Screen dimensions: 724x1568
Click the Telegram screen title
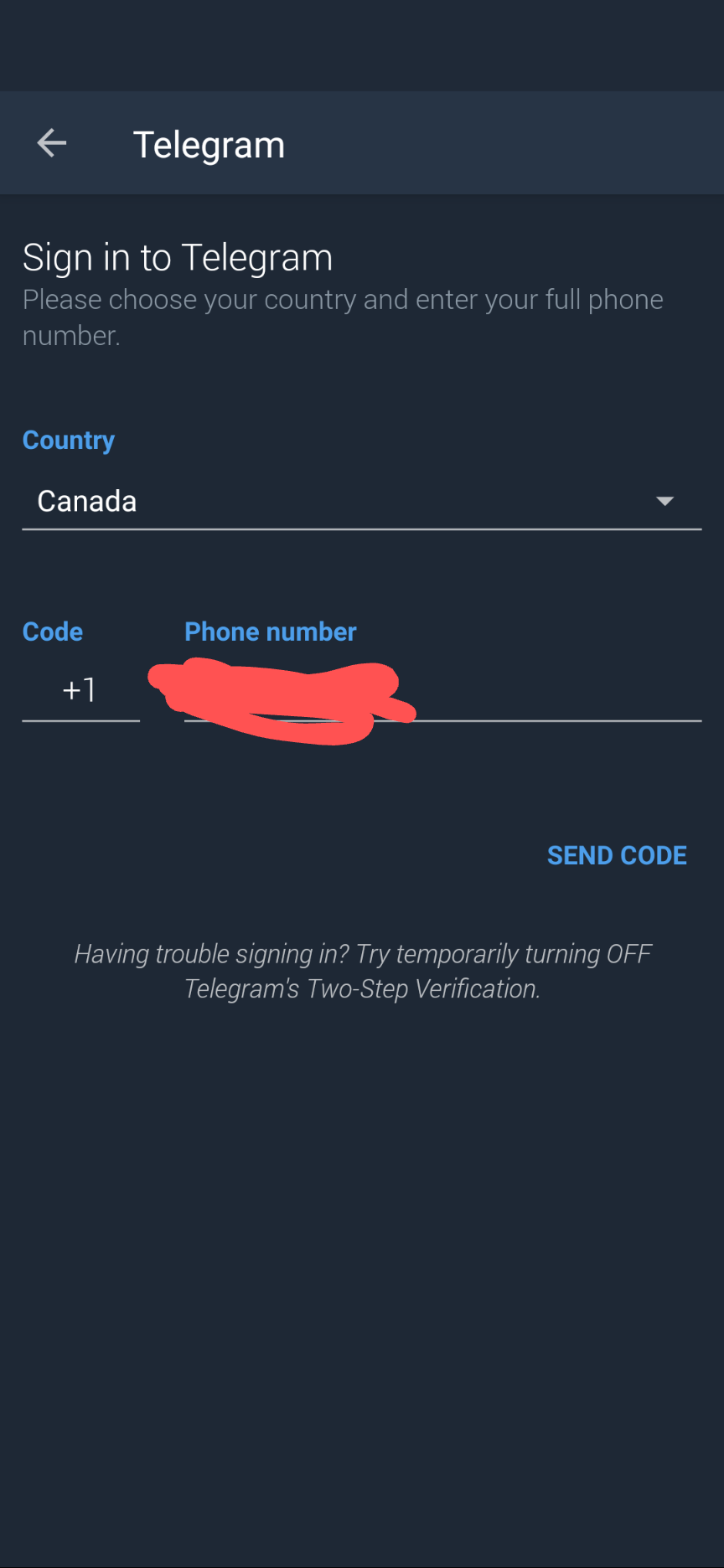(209, 144)
